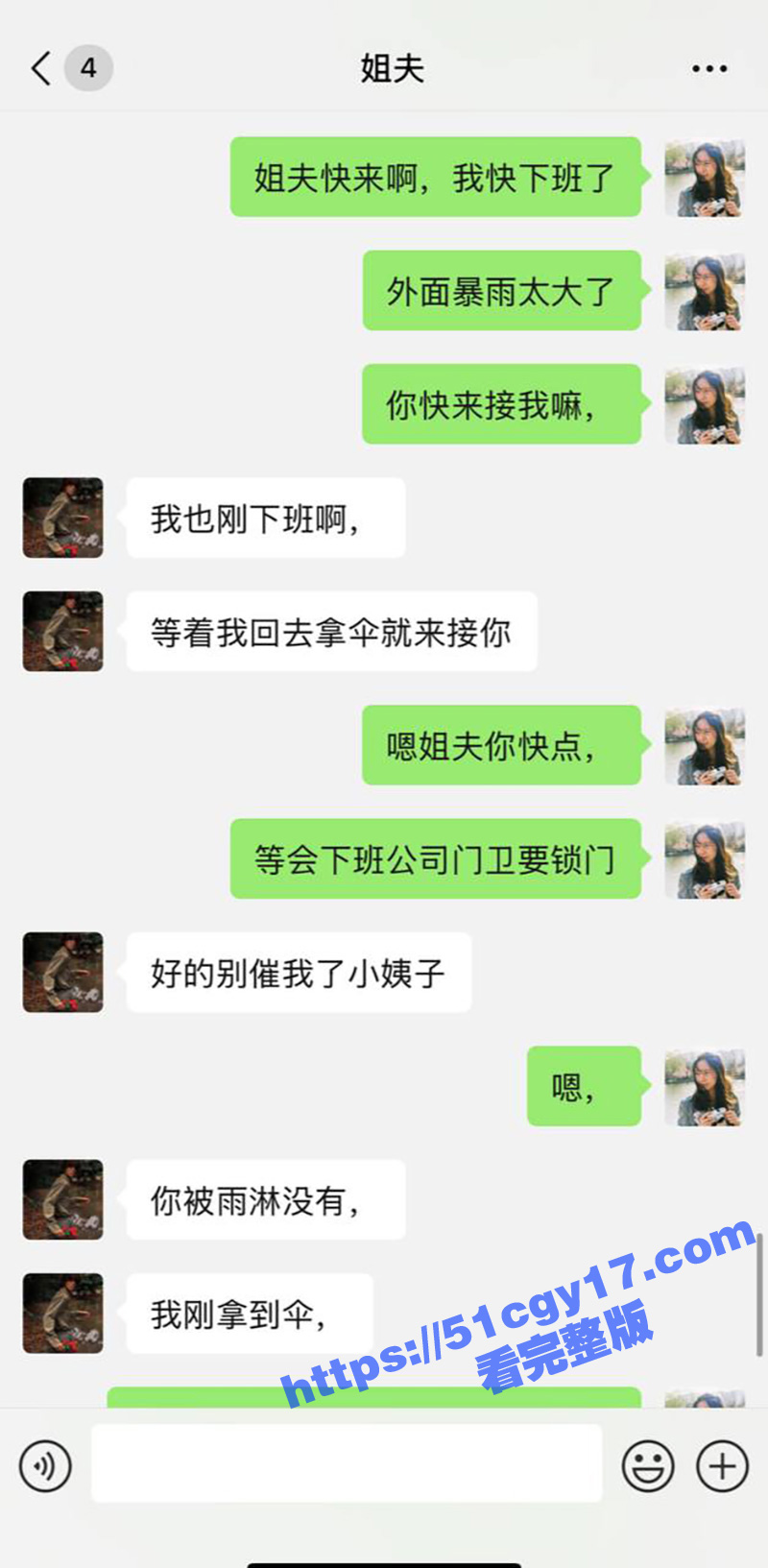Open the voice message input icon
768x1568 pixels.
(45, 1464)
